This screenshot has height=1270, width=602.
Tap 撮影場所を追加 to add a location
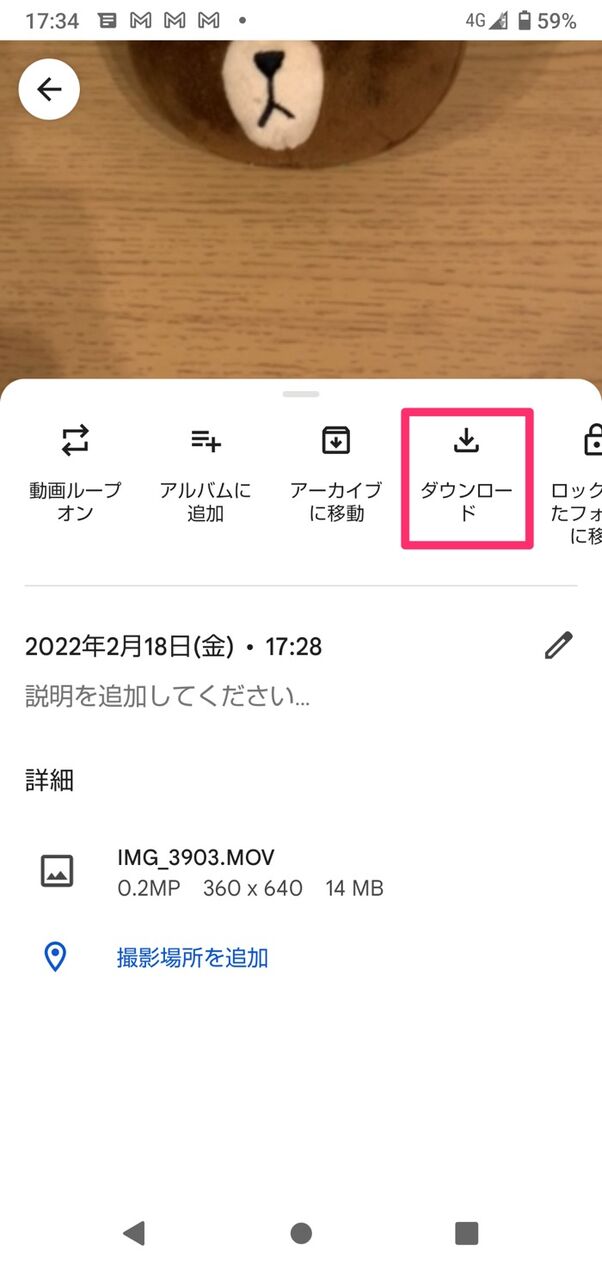pyautogui.click(x=192, y=958)
